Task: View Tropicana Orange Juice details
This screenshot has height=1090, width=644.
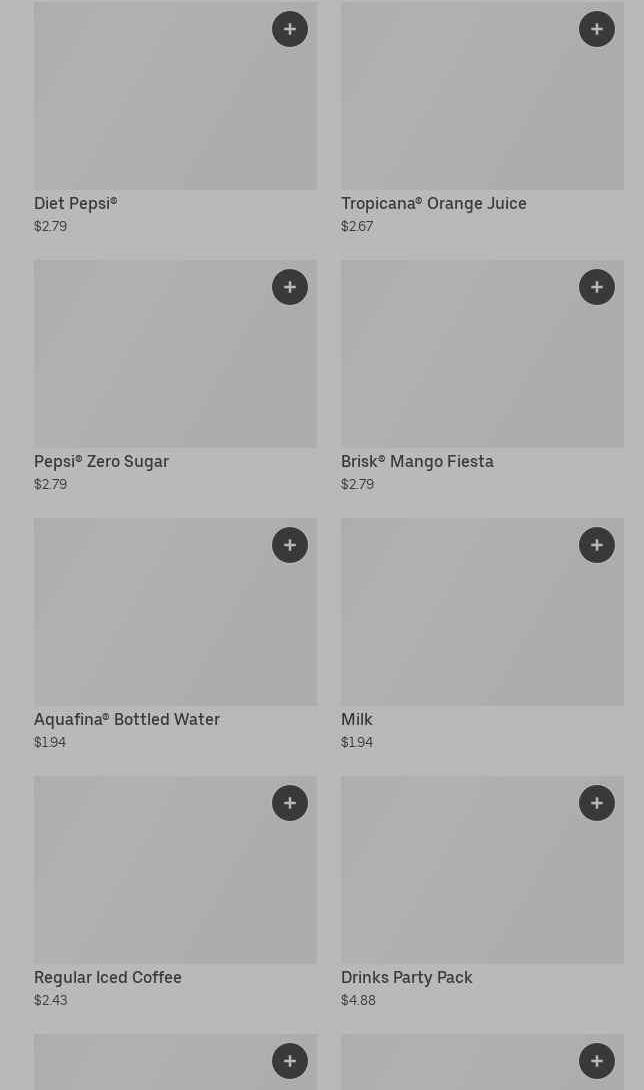Action: point(482,118)
